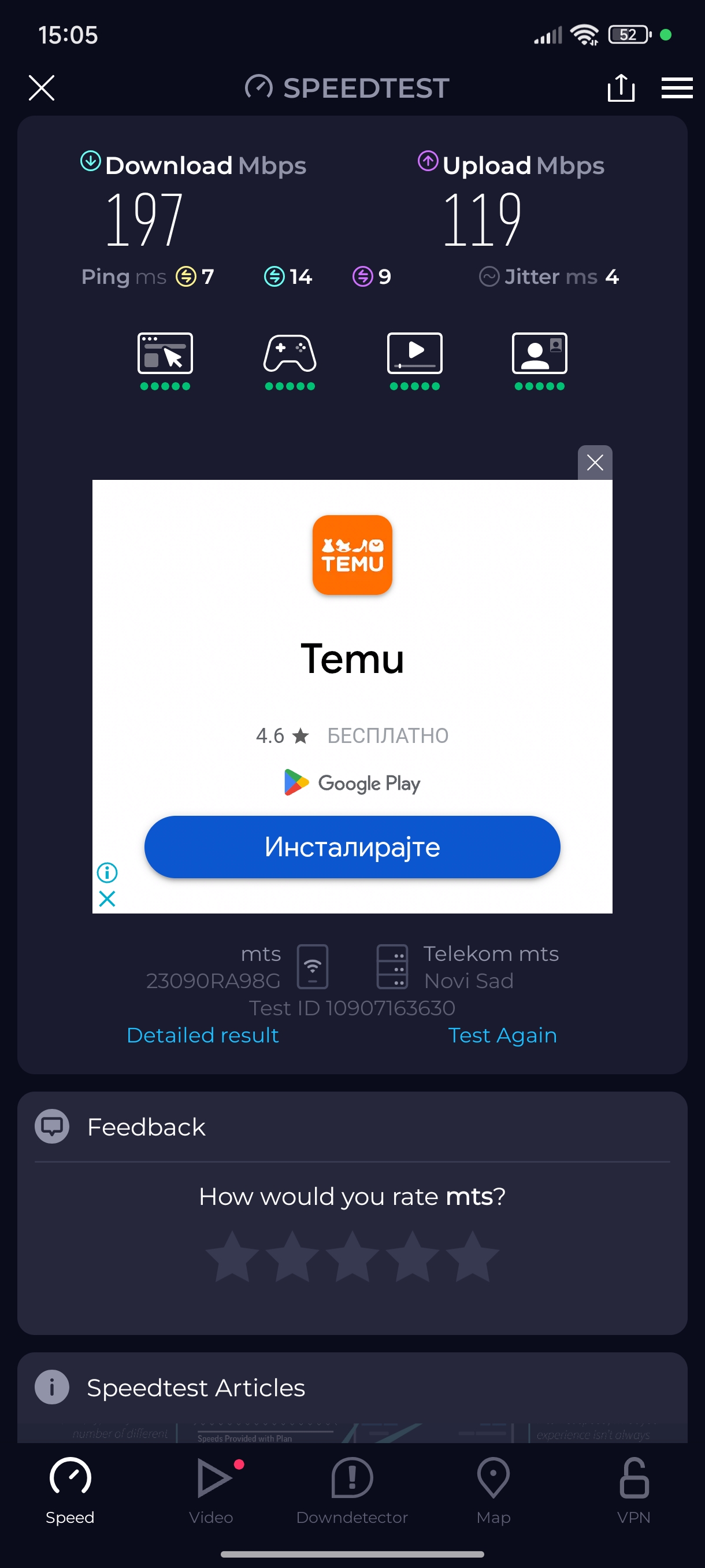Share the speed test result
Viewport: 705px width, 1568px height.
coord(621,88)
